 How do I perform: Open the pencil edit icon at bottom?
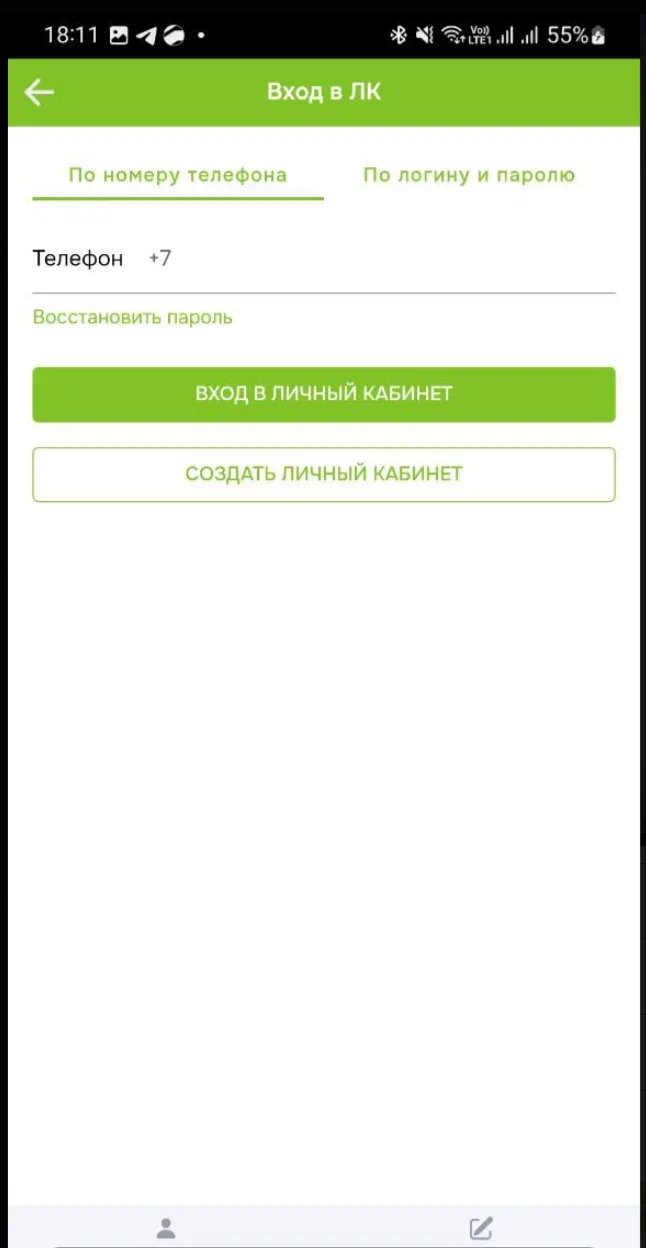[481, 1228]
